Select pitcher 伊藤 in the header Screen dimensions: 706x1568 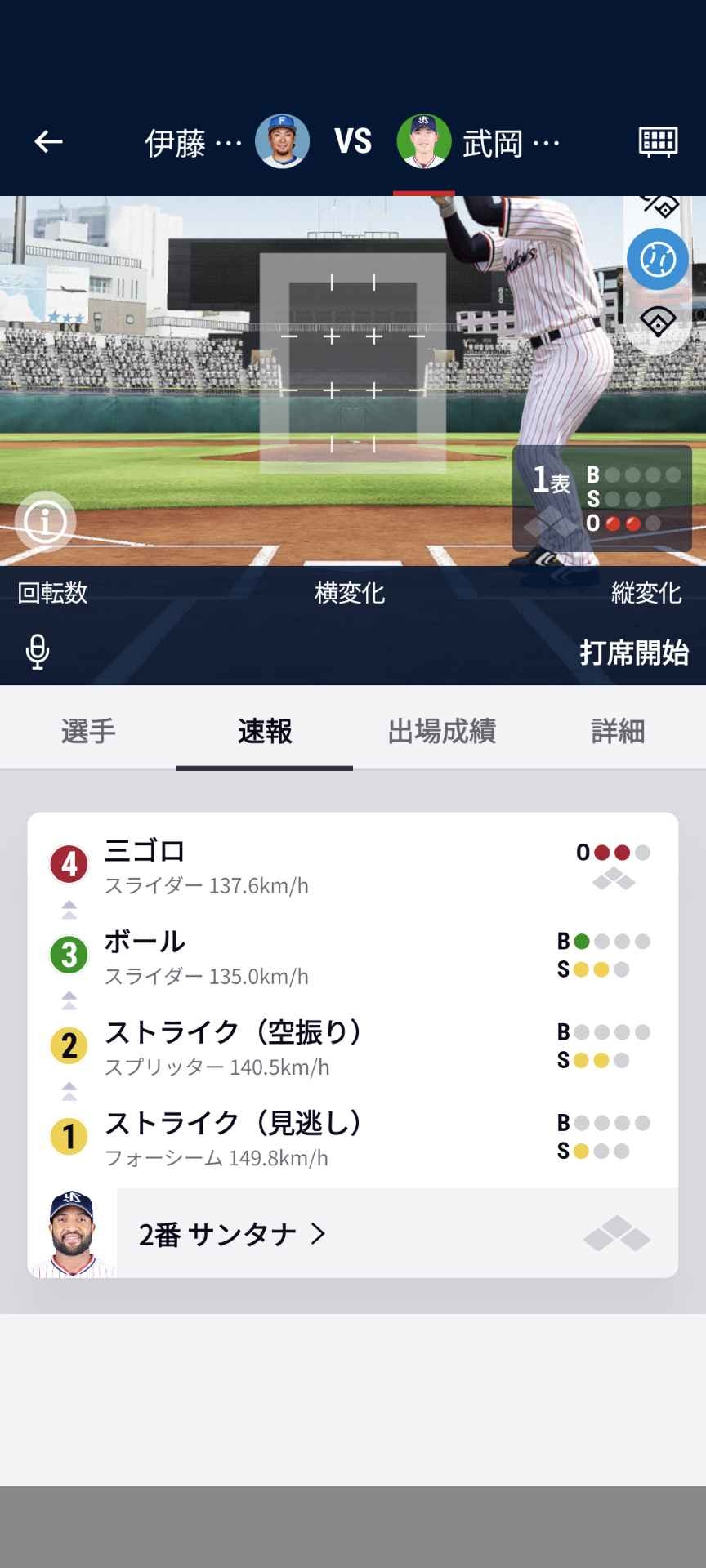click(227, 142)
